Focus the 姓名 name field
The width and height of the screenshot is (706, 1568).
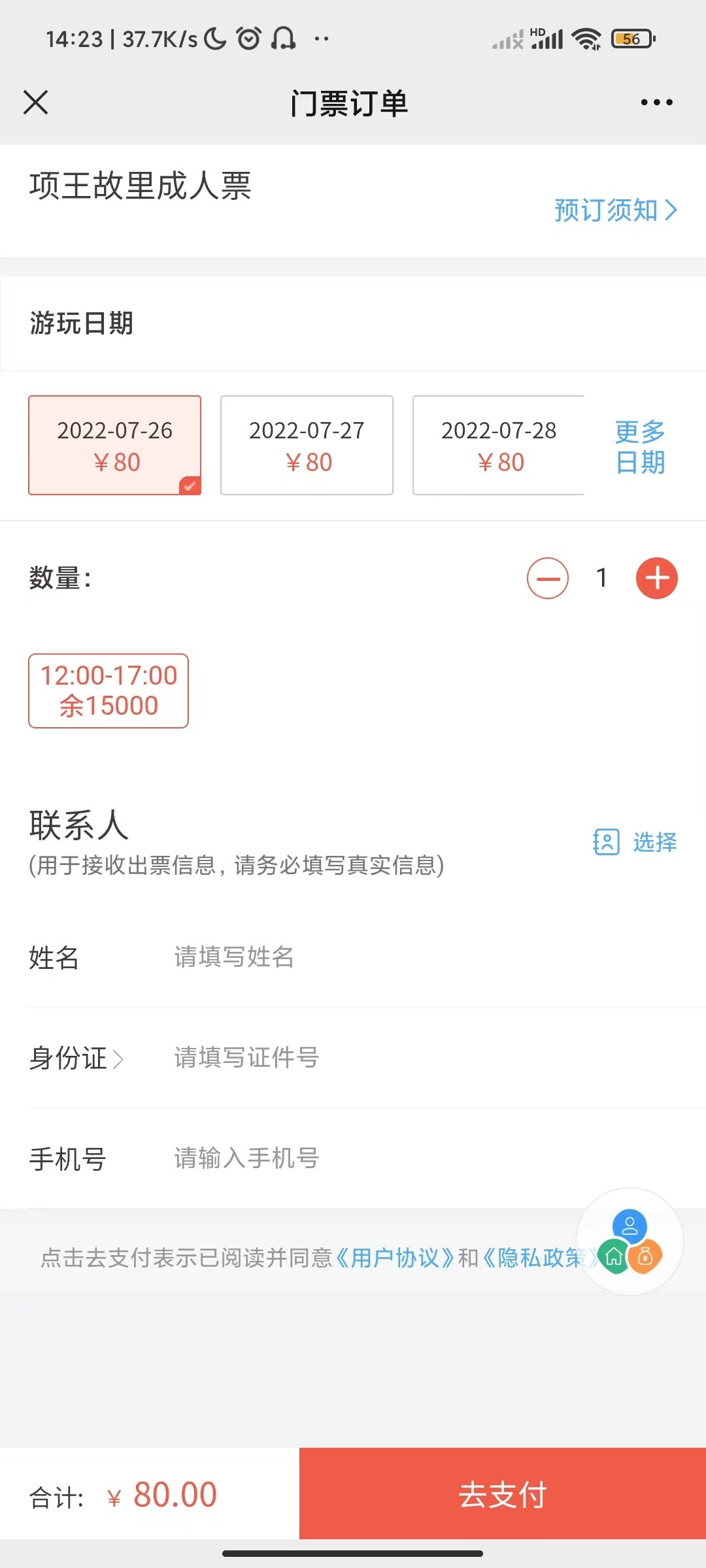pyautogui.click(x=392, y=957)
